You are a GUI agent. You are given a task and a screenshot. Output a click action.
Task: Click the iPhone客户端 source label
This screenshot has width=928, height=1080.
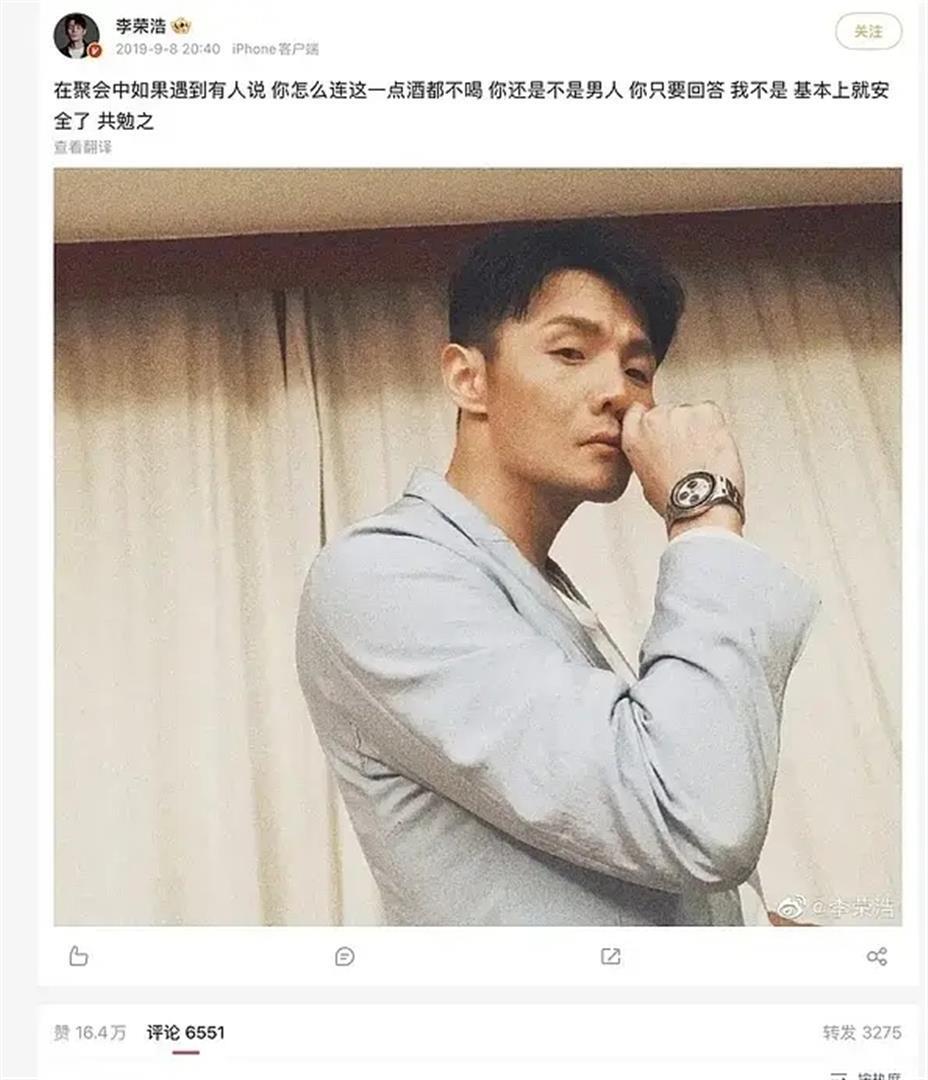pyautogui.click(x=275, y=45)
